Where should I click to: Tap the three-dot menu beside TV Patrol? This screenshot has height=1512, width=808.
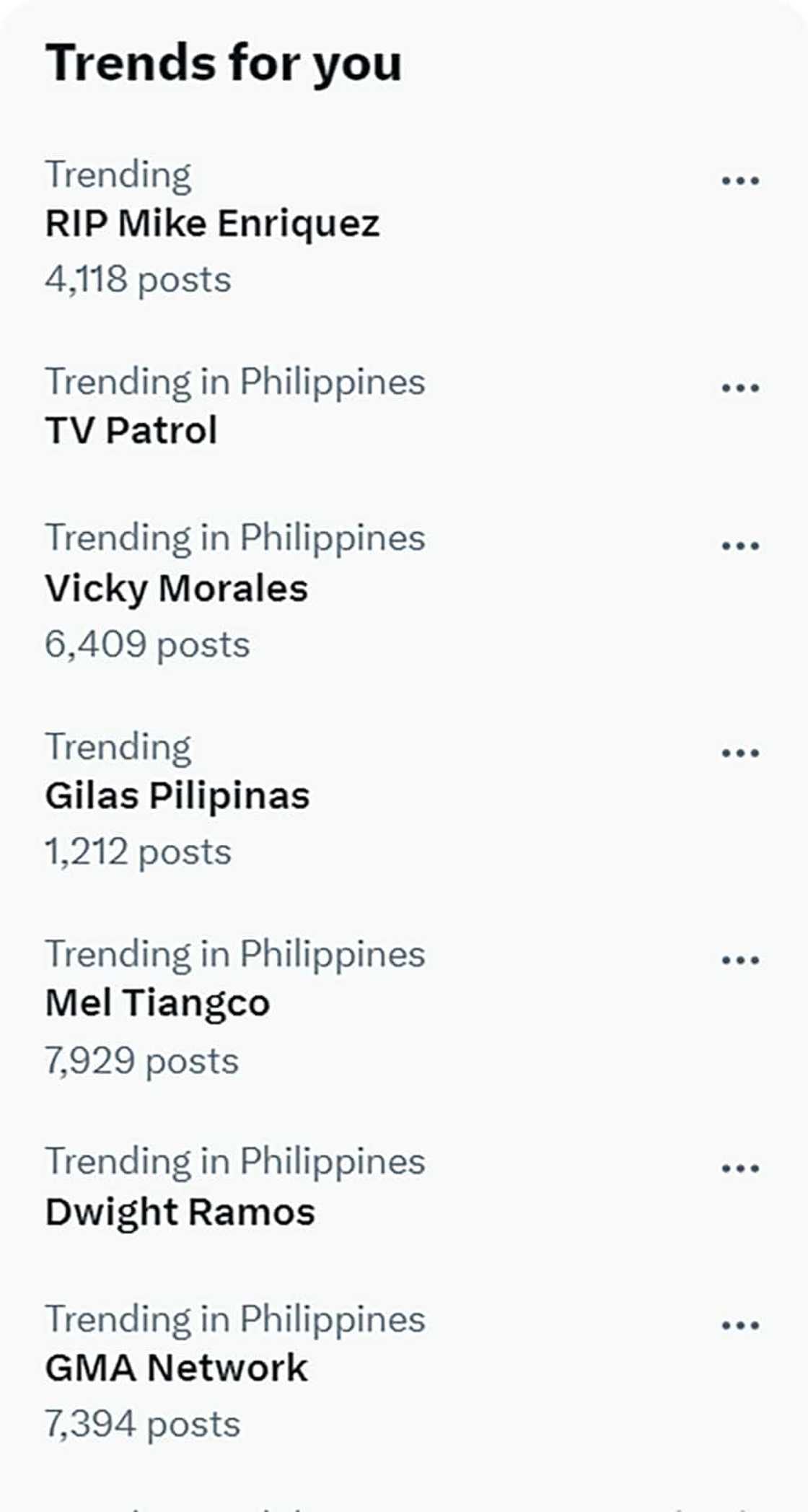point(740,388)
